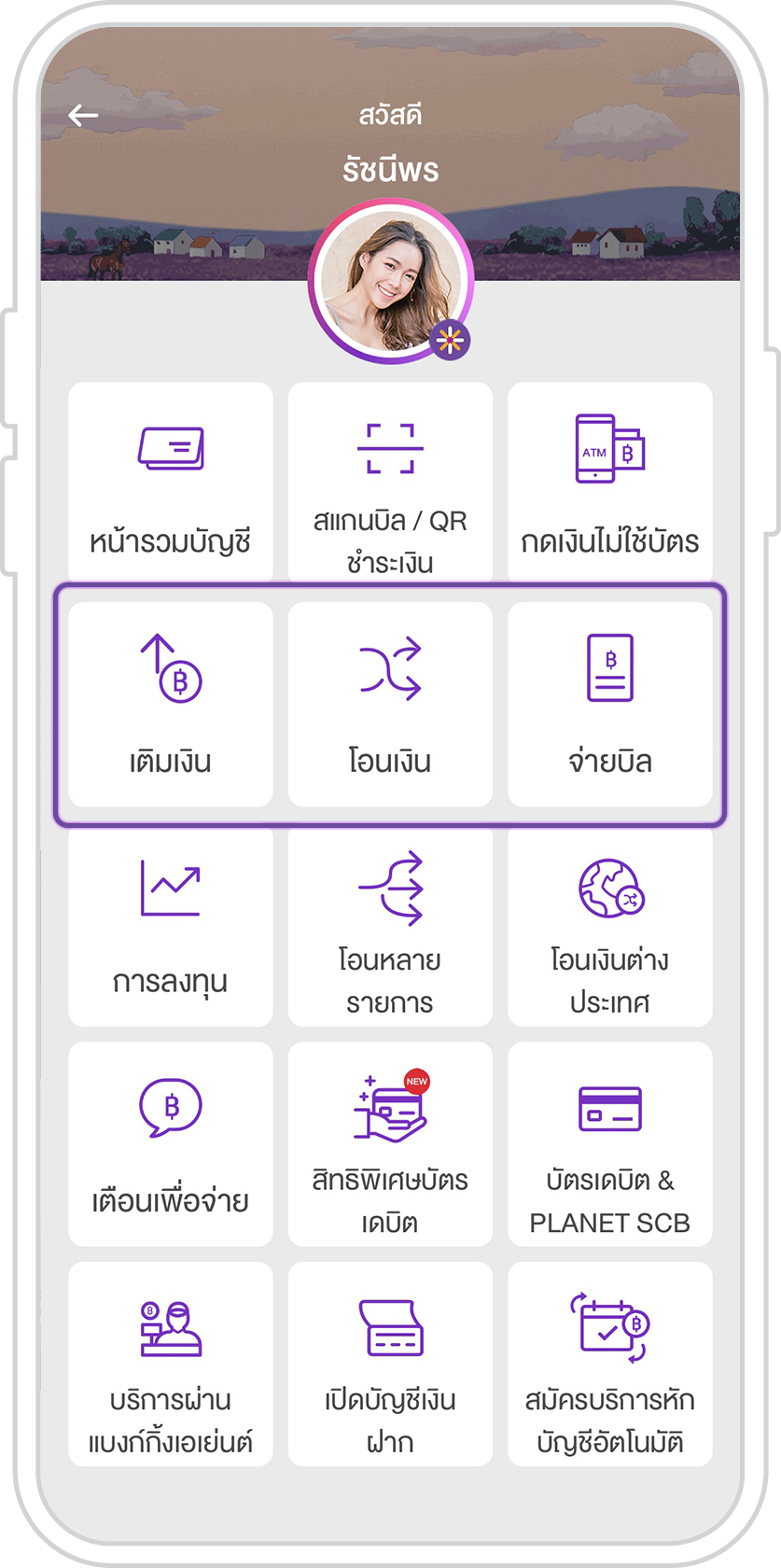View สิทธิพิเศษบัตรเดบิต privileges
The image size is (781, 1568).
pos(390,1144)
